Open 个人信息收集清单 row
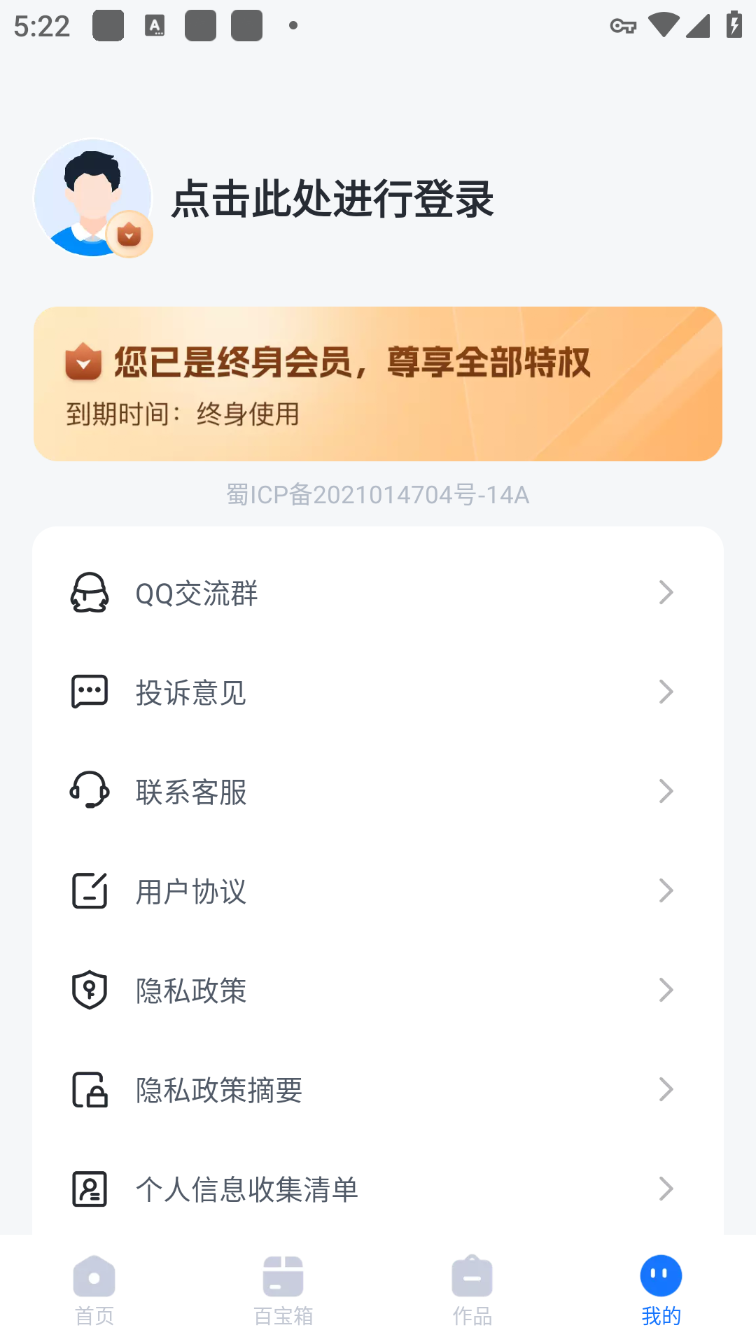Image resolution: width=756 pixels, height=1344 pixels. (x=378, y=1188)
